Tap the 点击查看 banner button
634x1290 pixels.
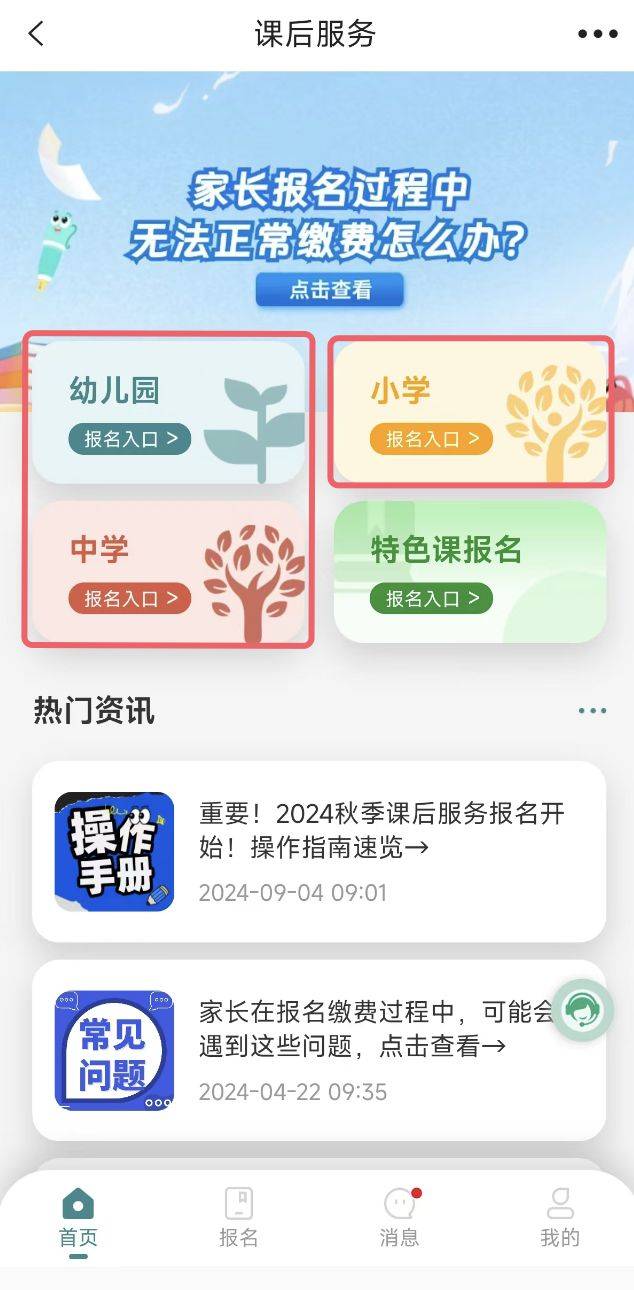coord(330,290)
